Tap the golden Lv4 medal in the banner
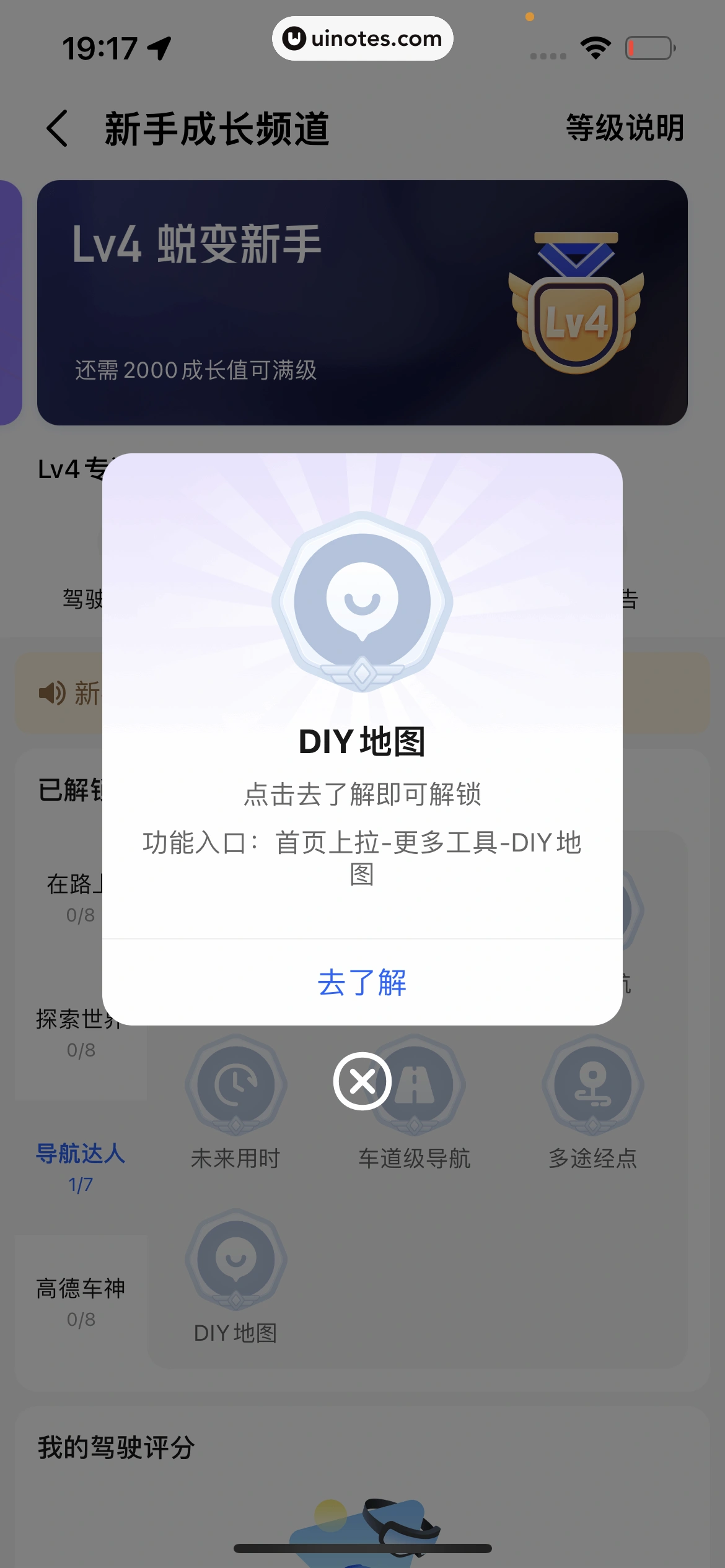The height and width of the screenshot is (1568, 725). [575, 310]
